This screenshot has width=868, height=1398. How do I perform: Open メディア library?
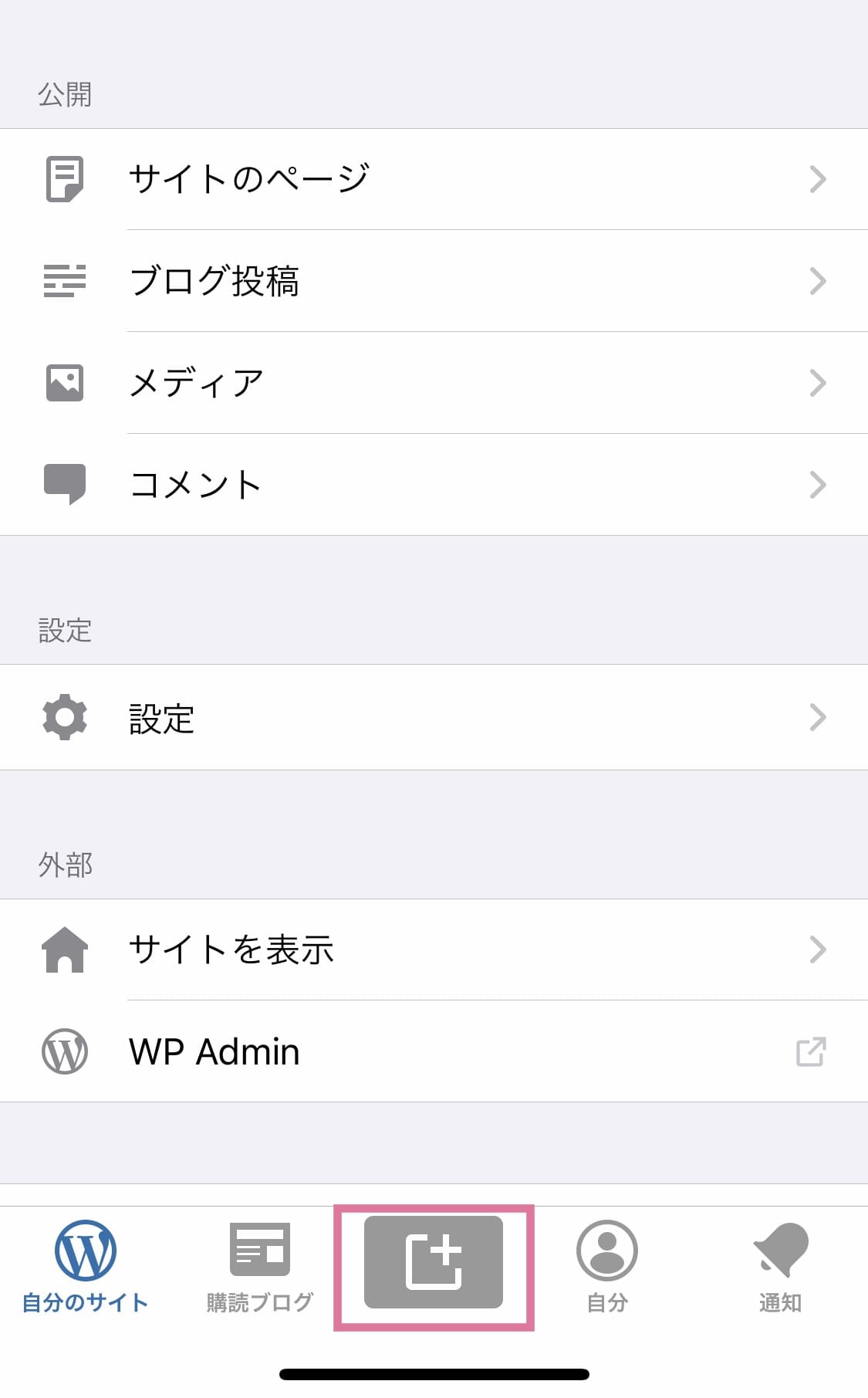434,383
